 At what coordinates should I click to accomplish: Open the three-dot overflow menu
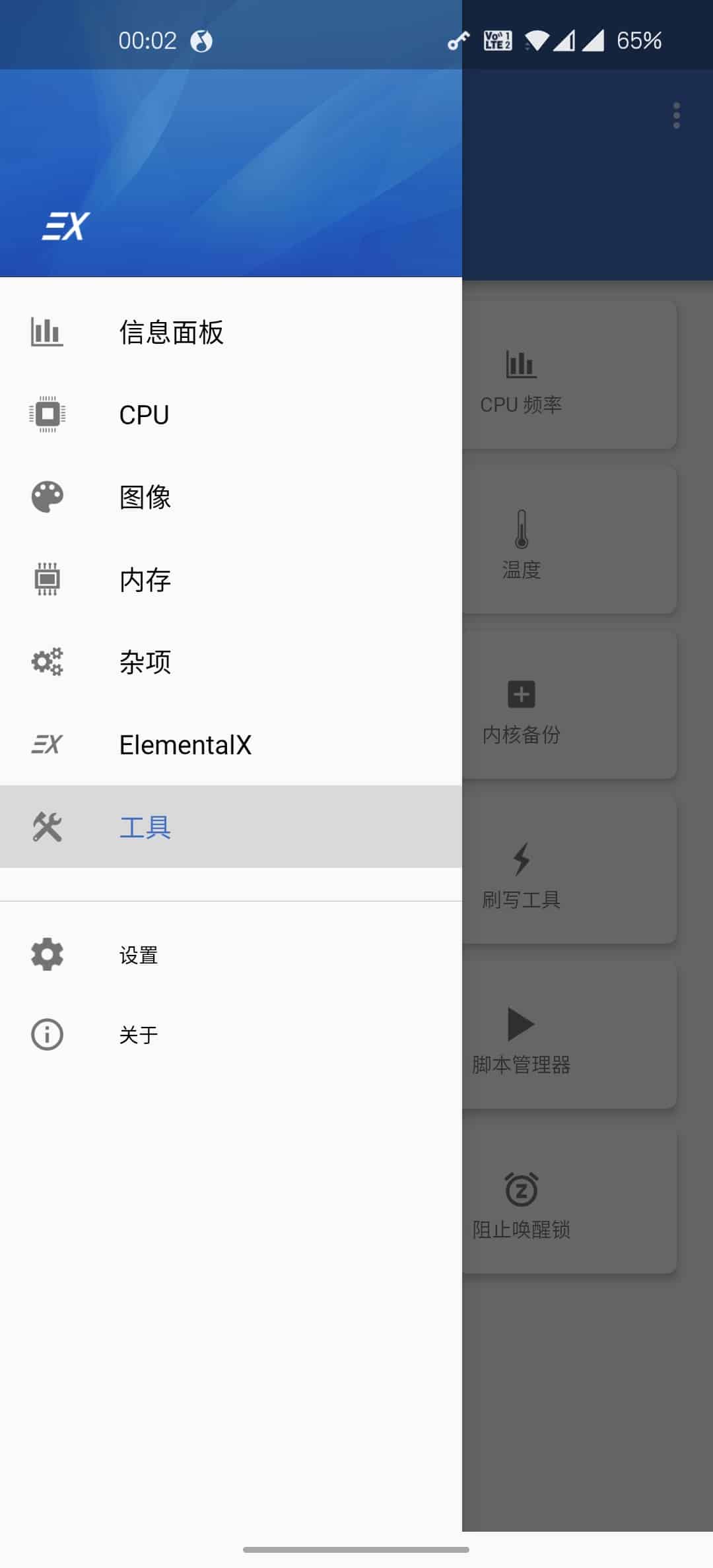[675, 117]
